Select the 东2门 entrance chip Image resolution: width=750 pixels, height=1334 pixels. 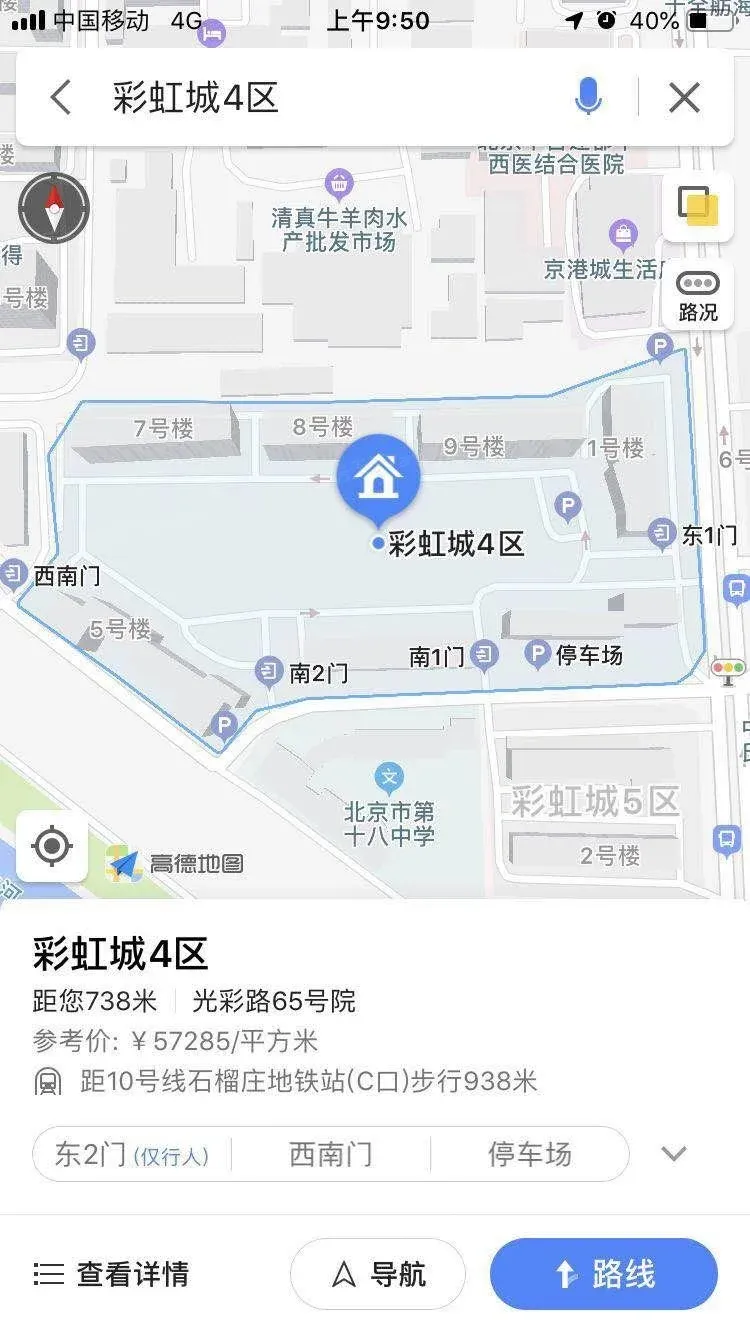pos(132,1154)
